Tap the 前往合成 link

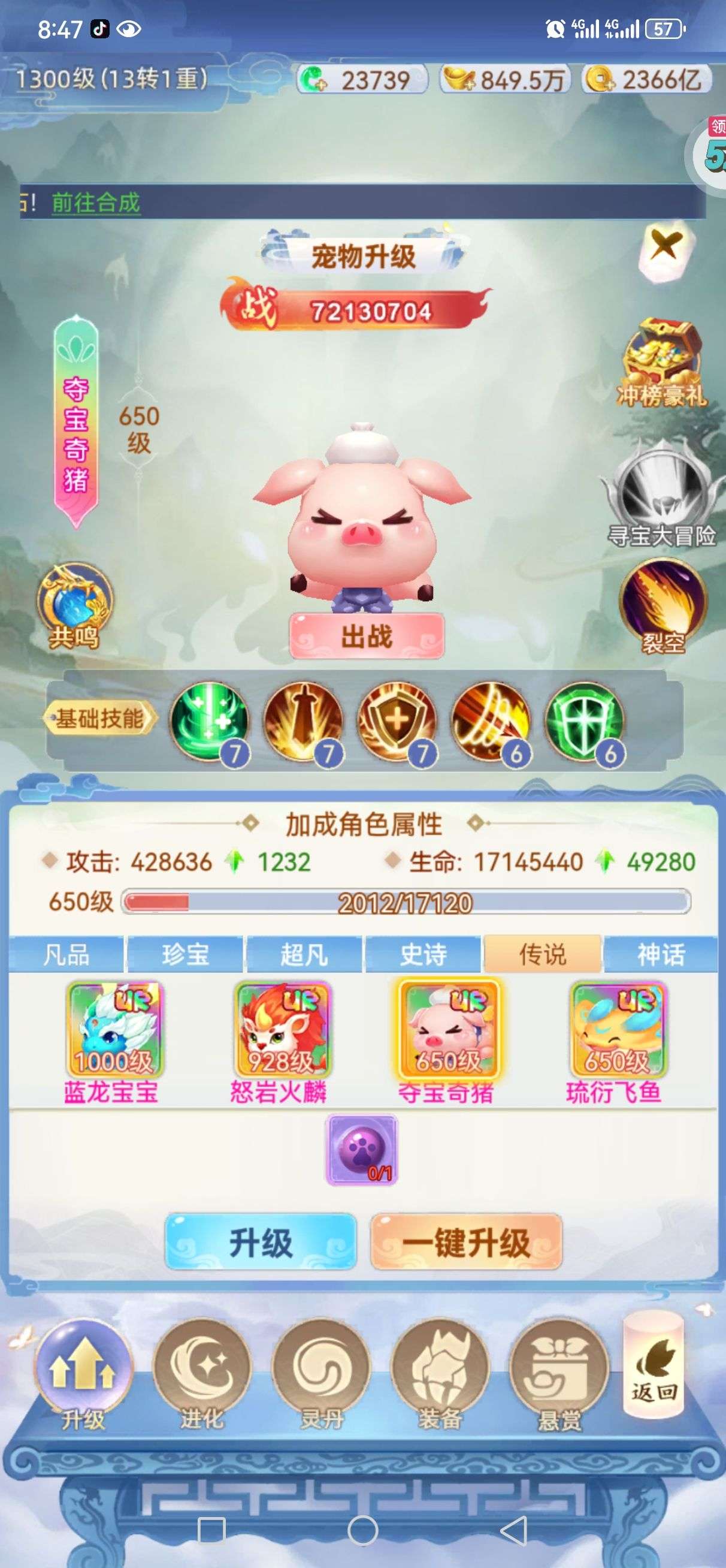96,202
